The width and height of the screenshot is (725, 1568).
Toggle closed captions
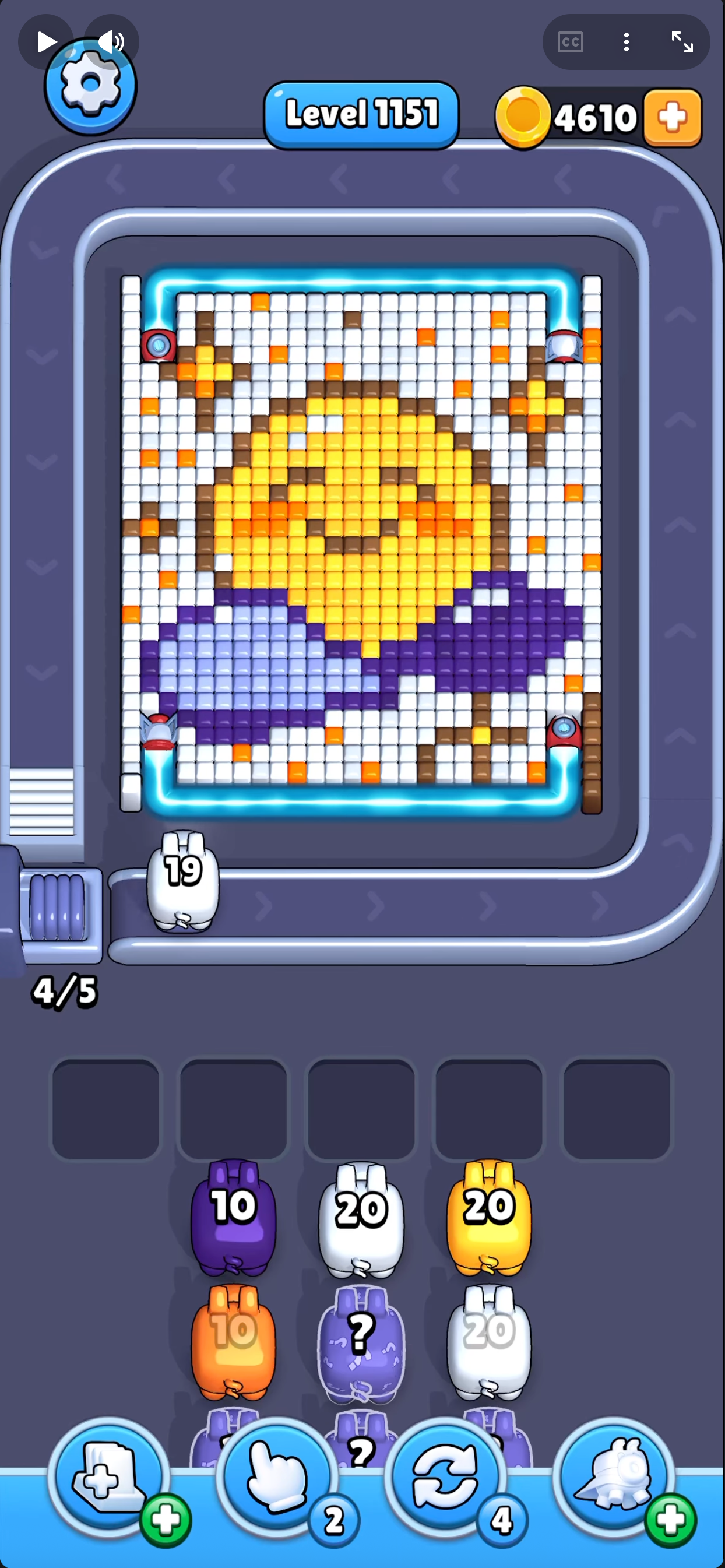click(571, 42)
